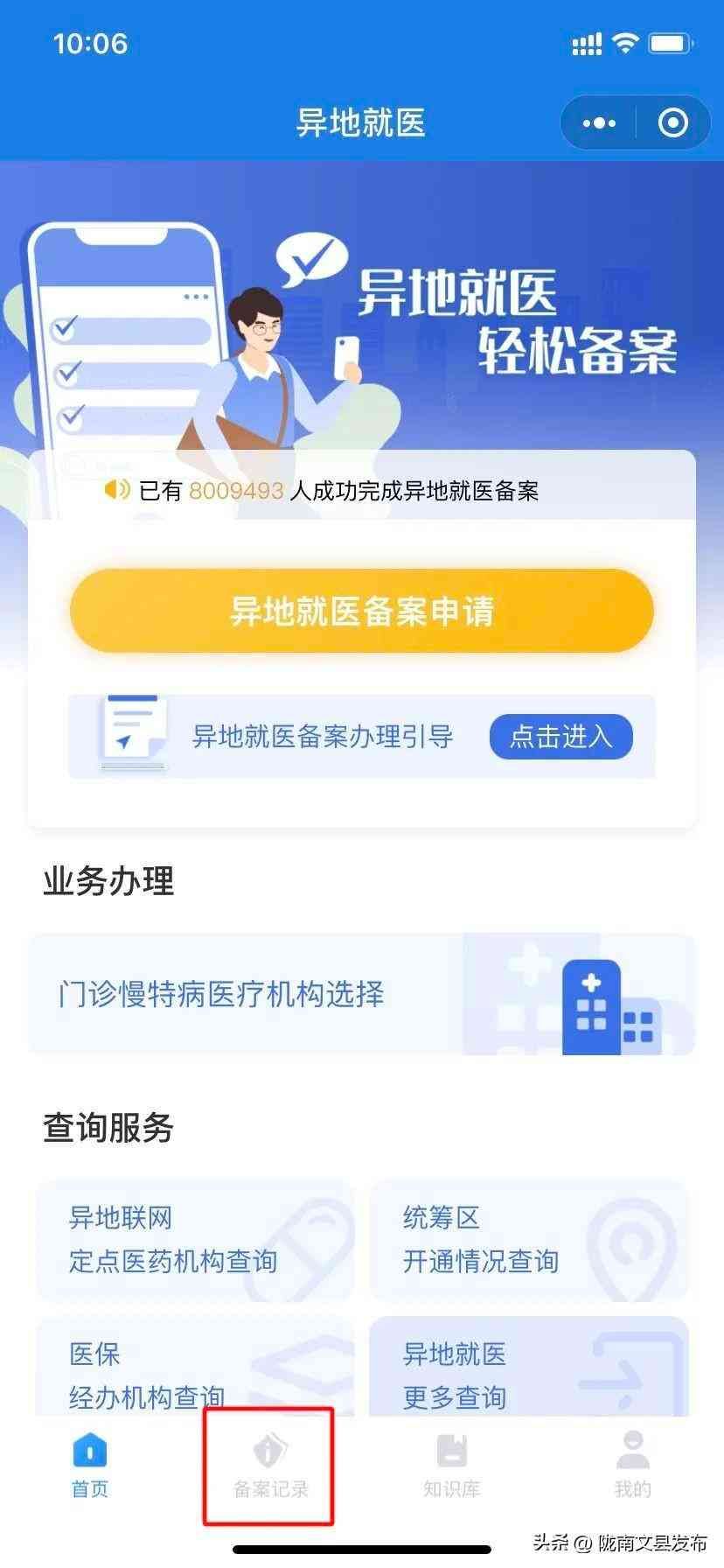724x1568 pixels.
Task: Tap 异地就医备案申请 button
Action: click(362, 611)
